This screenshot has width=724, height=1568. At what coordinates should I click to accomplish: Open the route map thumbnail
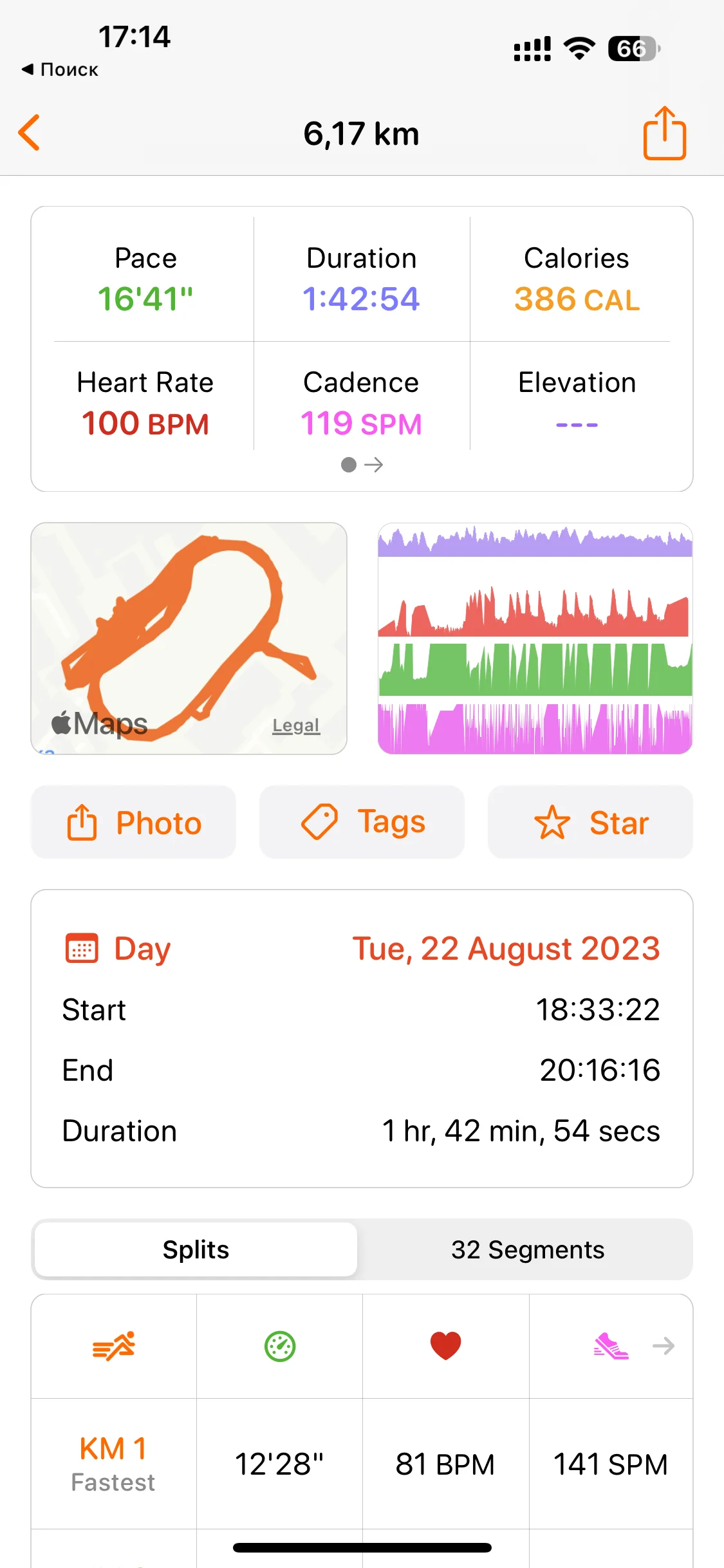click(189, 637)
